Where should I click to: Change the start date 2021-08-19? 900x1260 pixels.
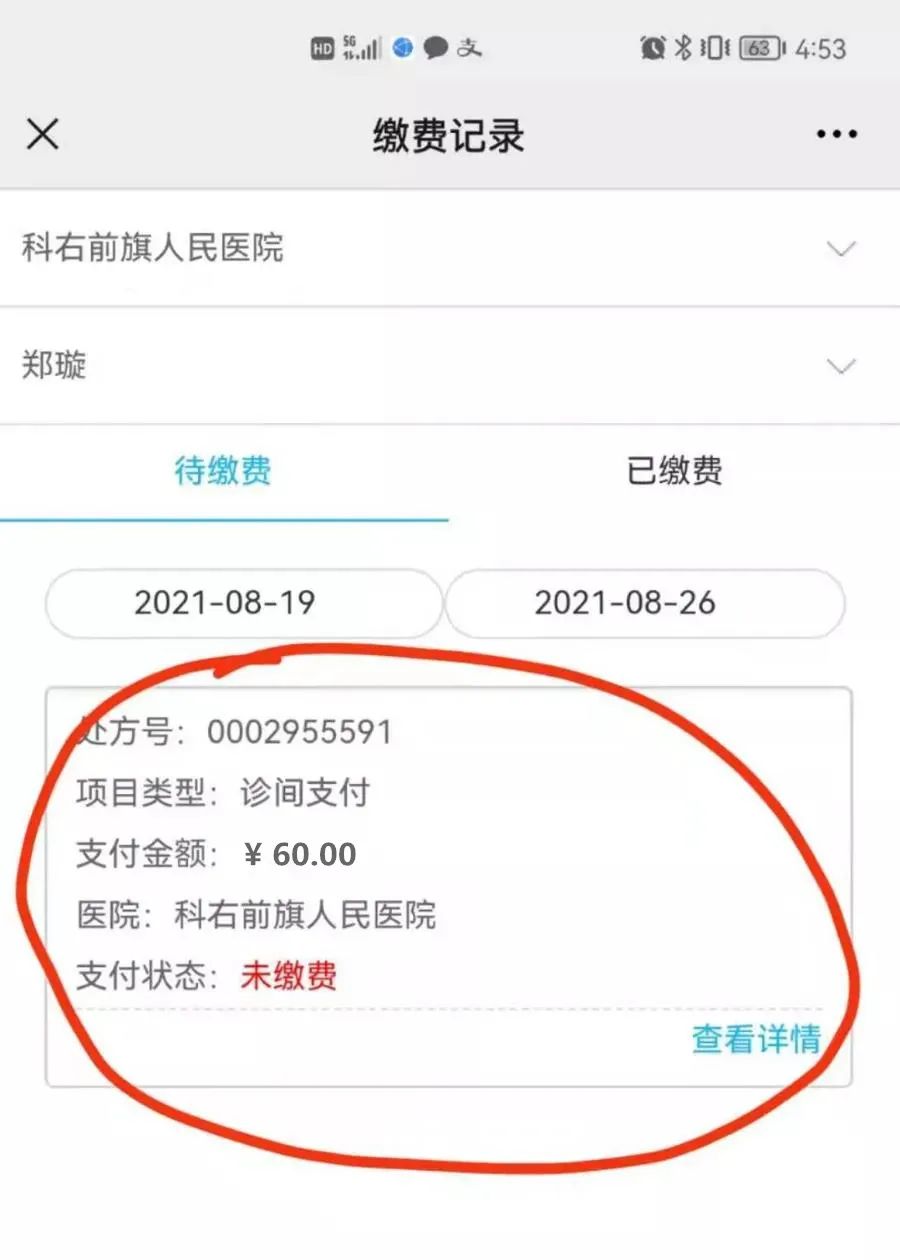(x=243, y=603)
